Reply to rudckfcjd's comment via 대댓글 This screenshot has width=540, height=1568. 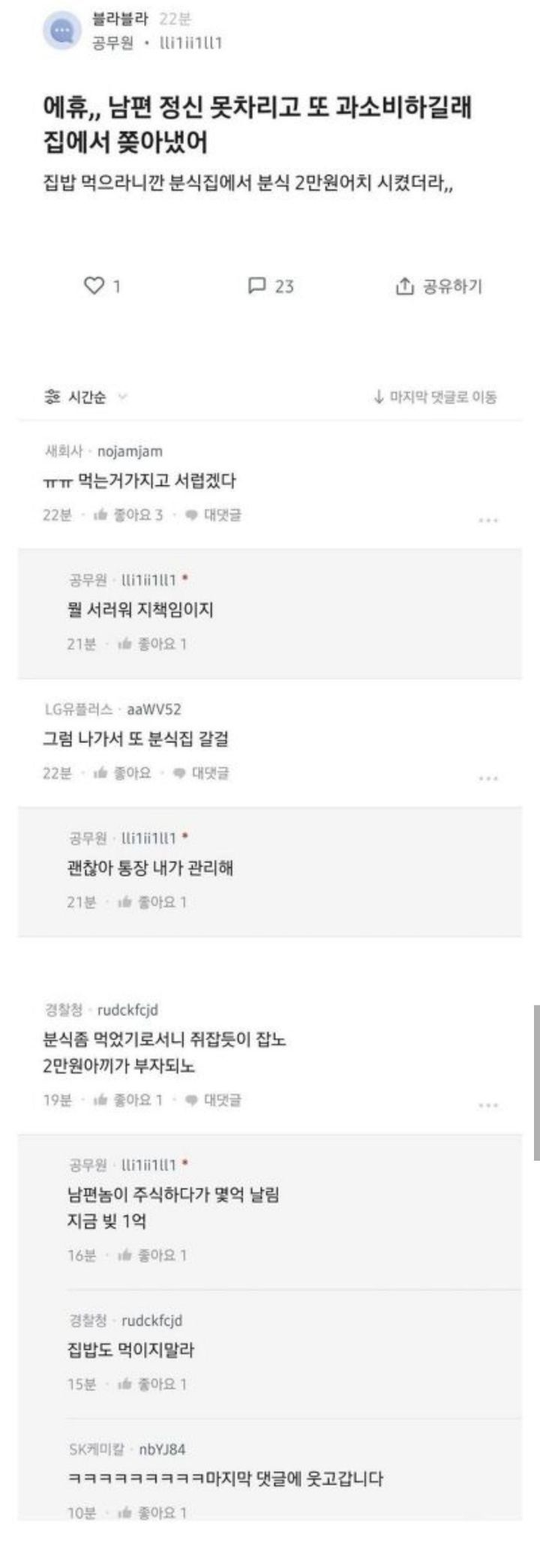point(214,1100)
